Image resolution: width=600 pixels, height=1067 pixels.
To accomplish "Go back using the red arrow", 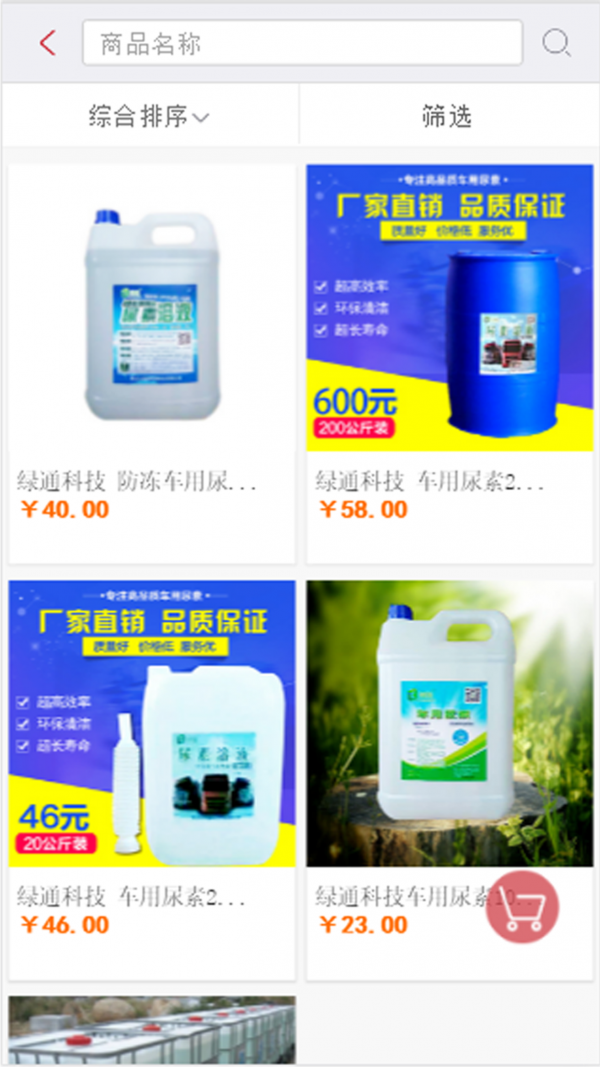I will point(47,43).
